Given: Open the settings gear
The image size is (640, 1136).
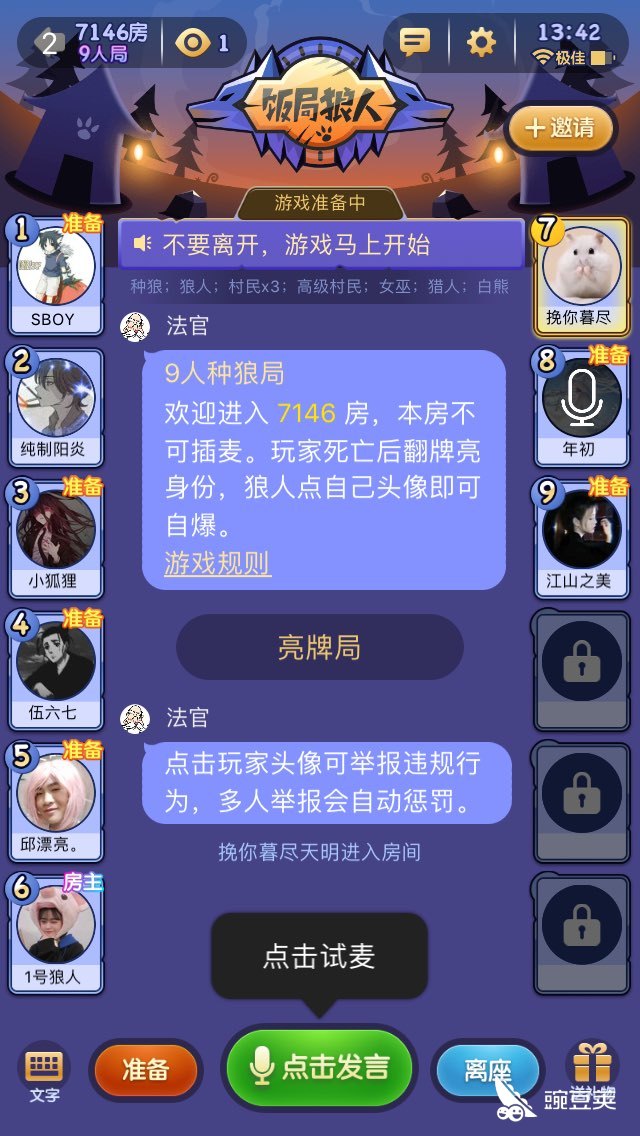Looking at the screenshot, I should (481, 43).
